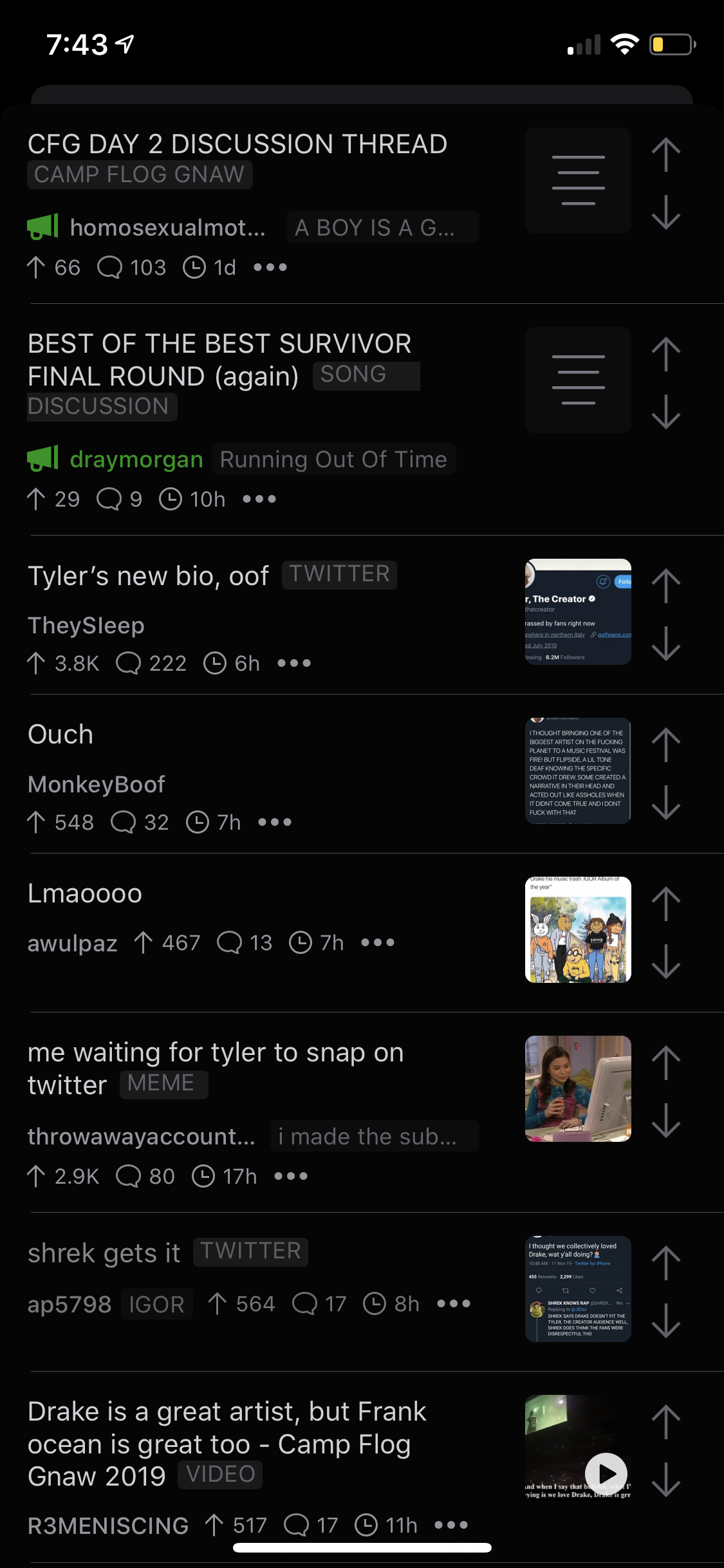Screen dimensions: 724x1568
Task: Open the shrek gets it tweet thumbnail
Action: pos(578,1289)
